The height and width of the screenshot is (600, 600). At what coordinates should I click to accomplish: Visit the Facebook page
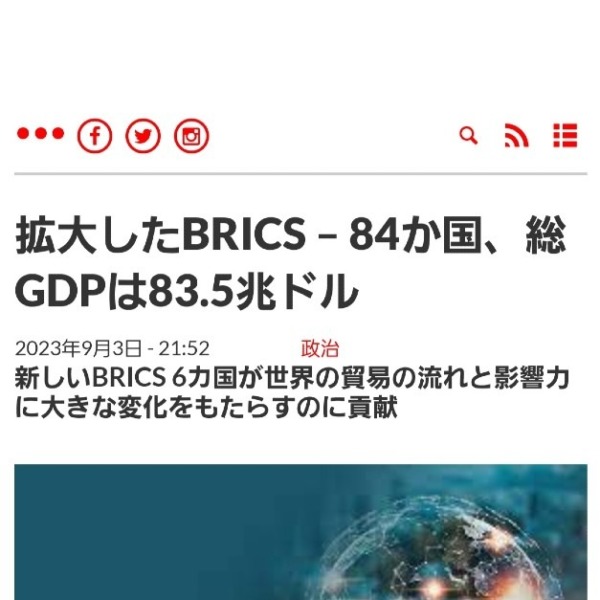(95, 136)
